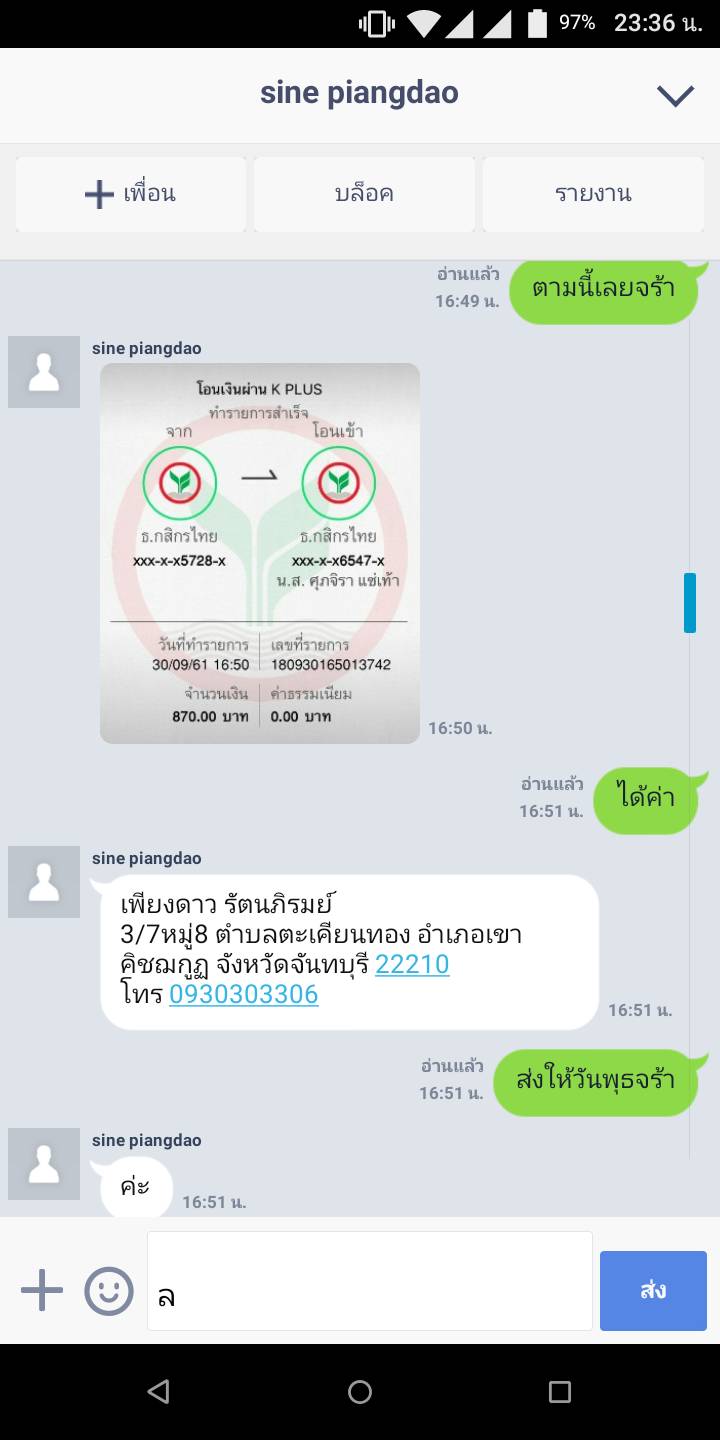Go to the home screen

[x=360, y=1391]
